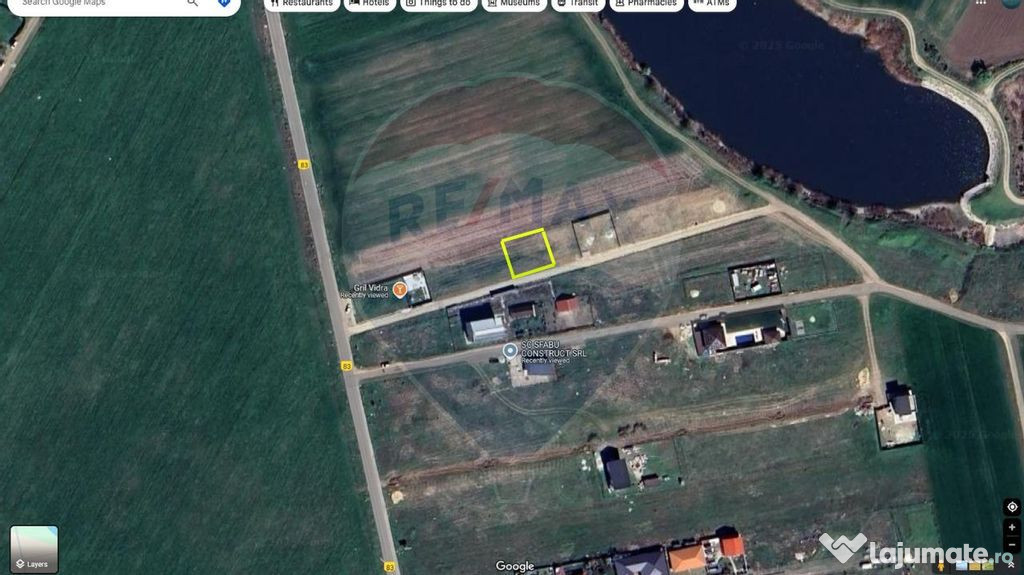Select the Hotels chip
Image resolution: width=1024 pixels, height=575 pixels.
369,3
